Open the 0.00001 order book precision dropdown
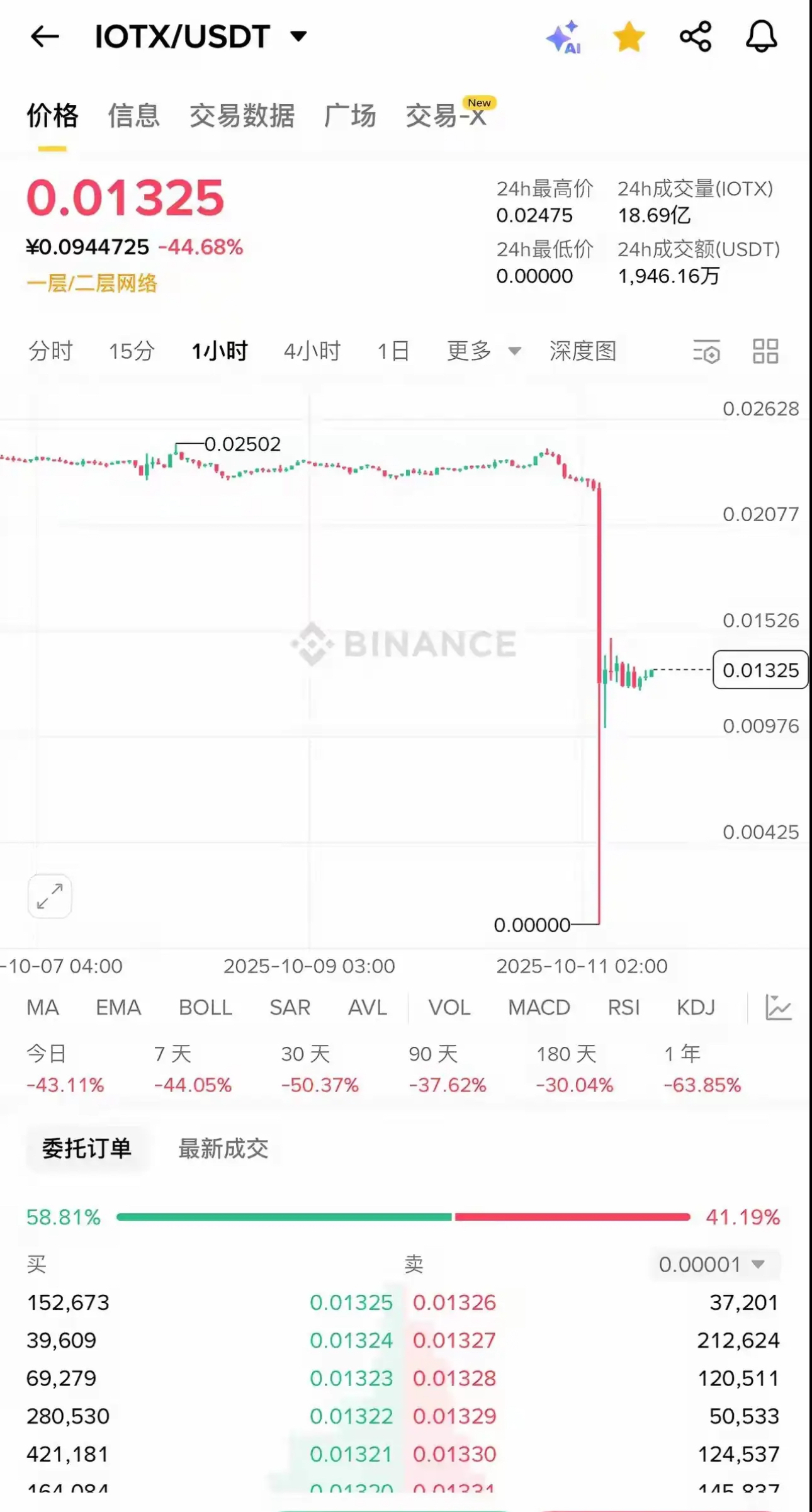This screenshot has width=812, height=1512. [x=714, y=1265]
